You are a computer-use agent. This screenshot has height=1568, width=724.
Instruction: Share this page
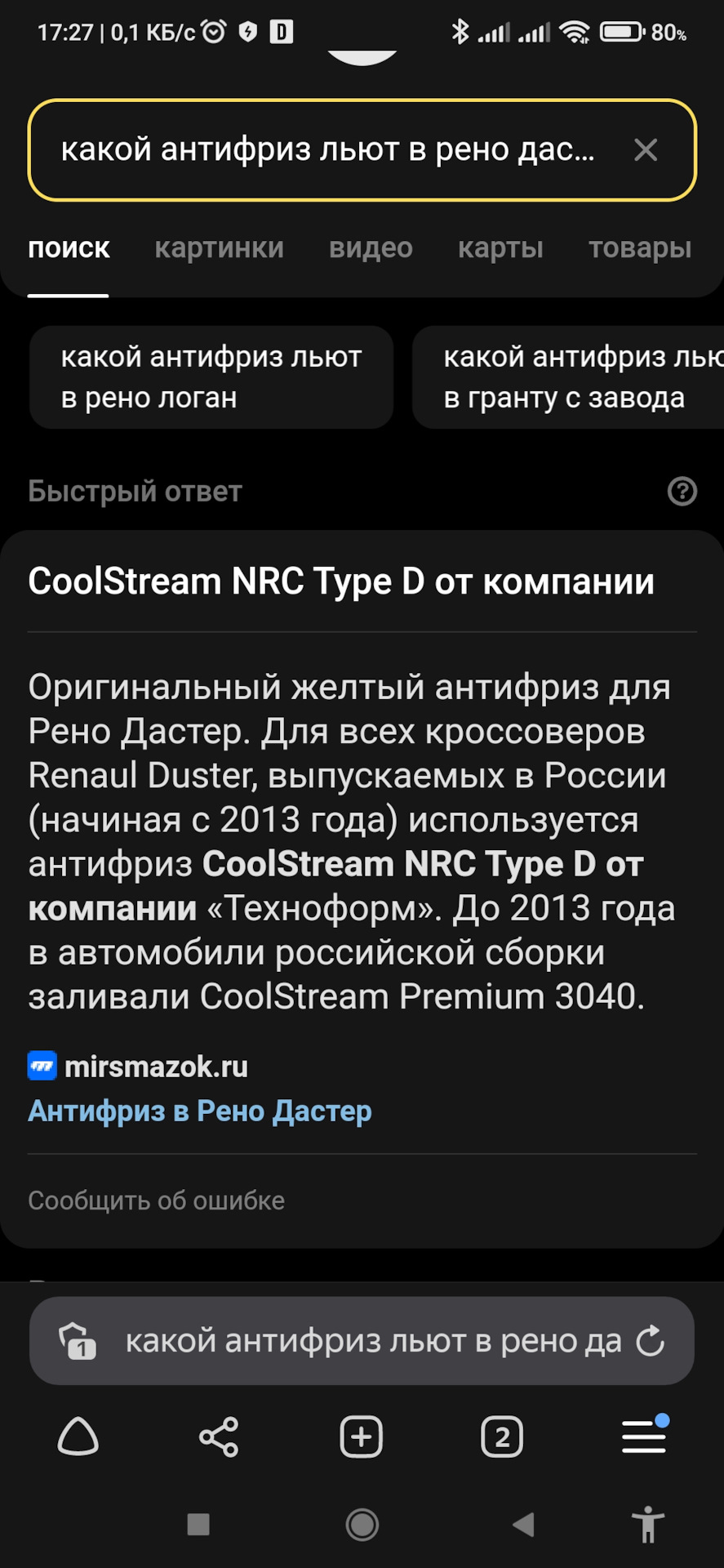click(x=219, y=1437)
